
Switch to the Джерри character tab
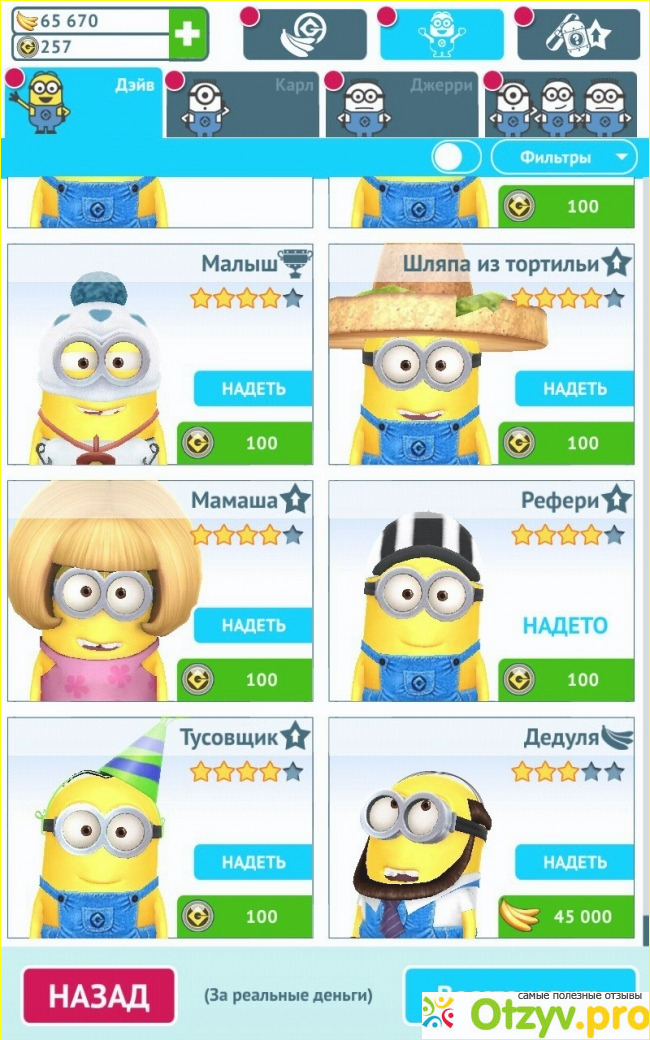402,104
